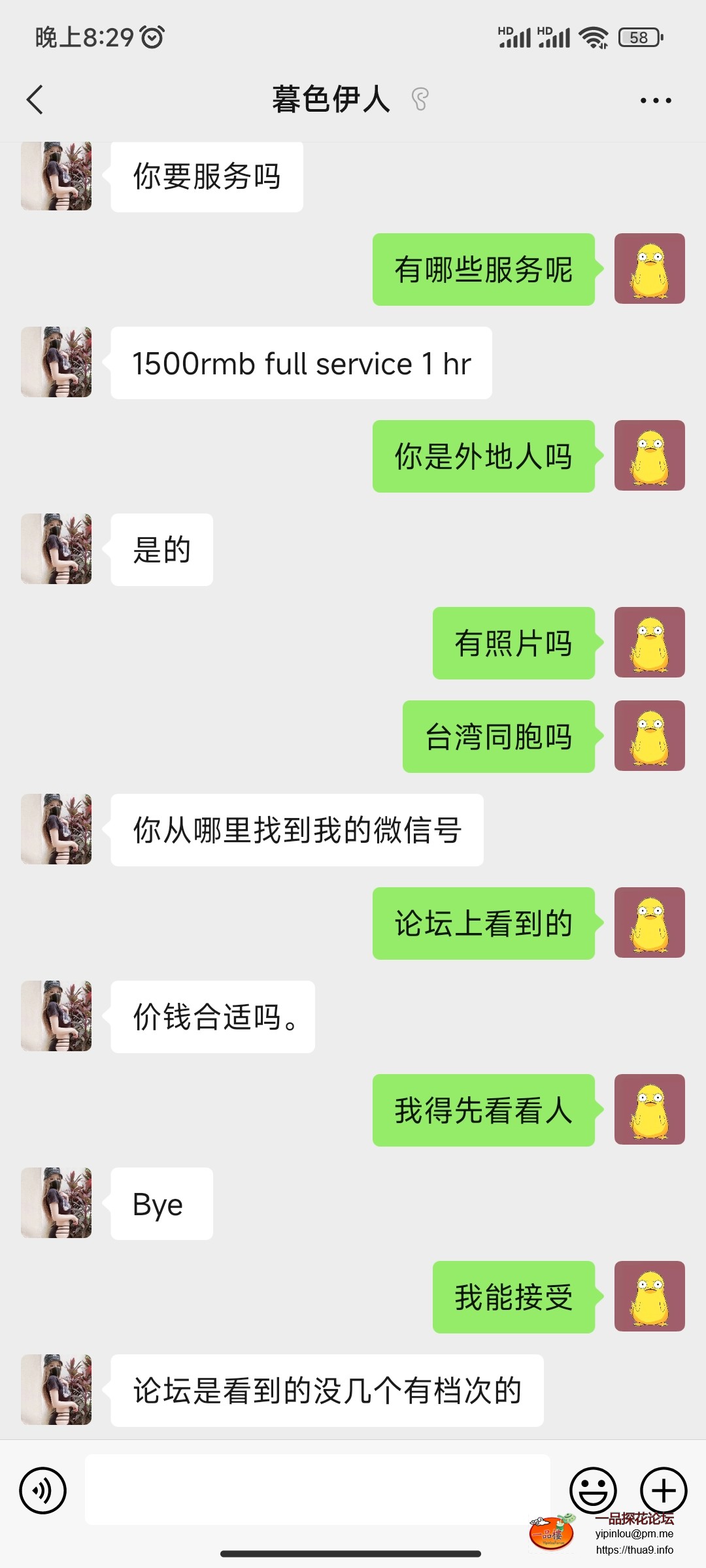Tap the message input field

click(314, 1490)
